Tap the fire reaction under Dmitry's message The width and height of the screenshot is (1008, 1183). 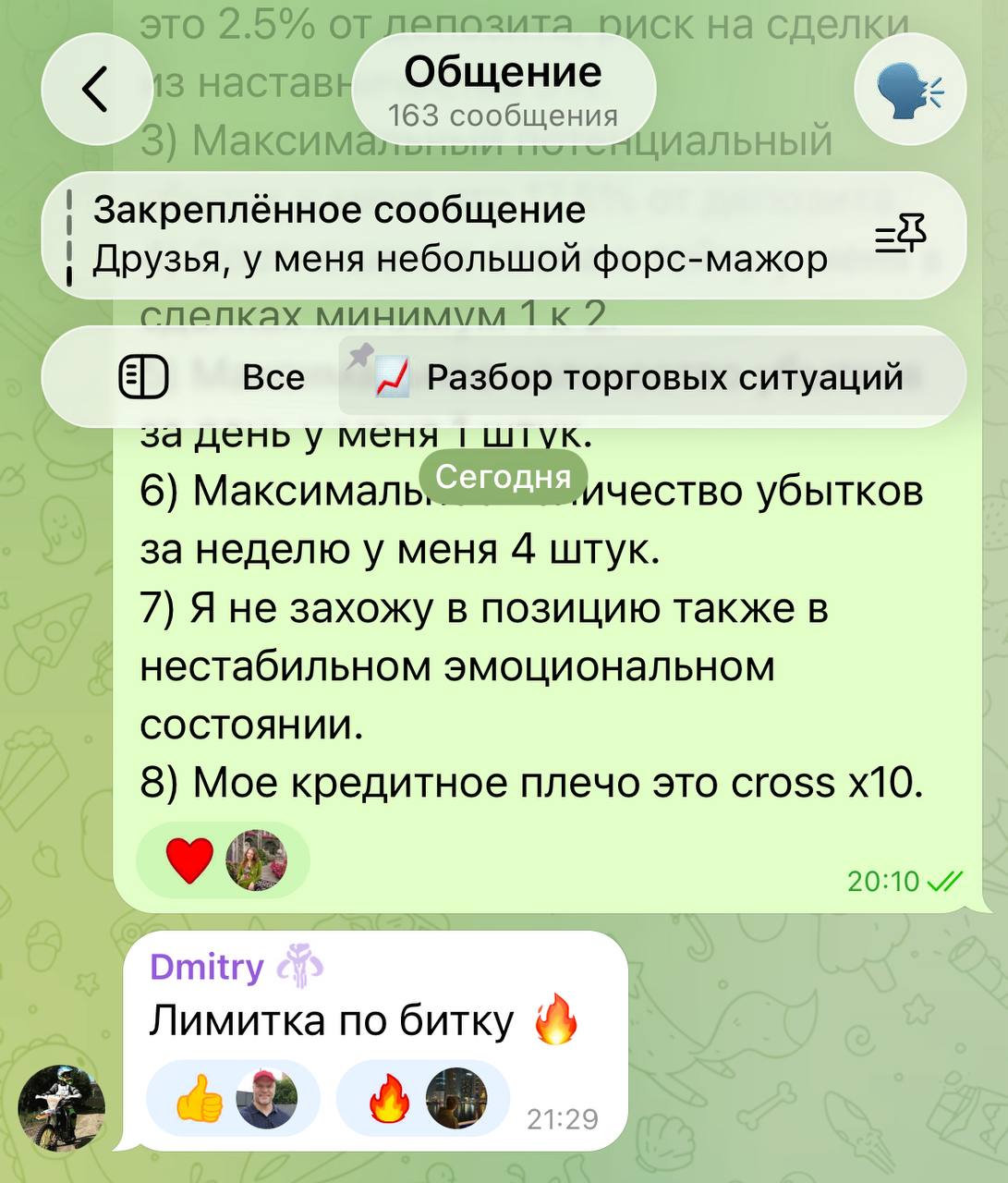point(422,1098)
